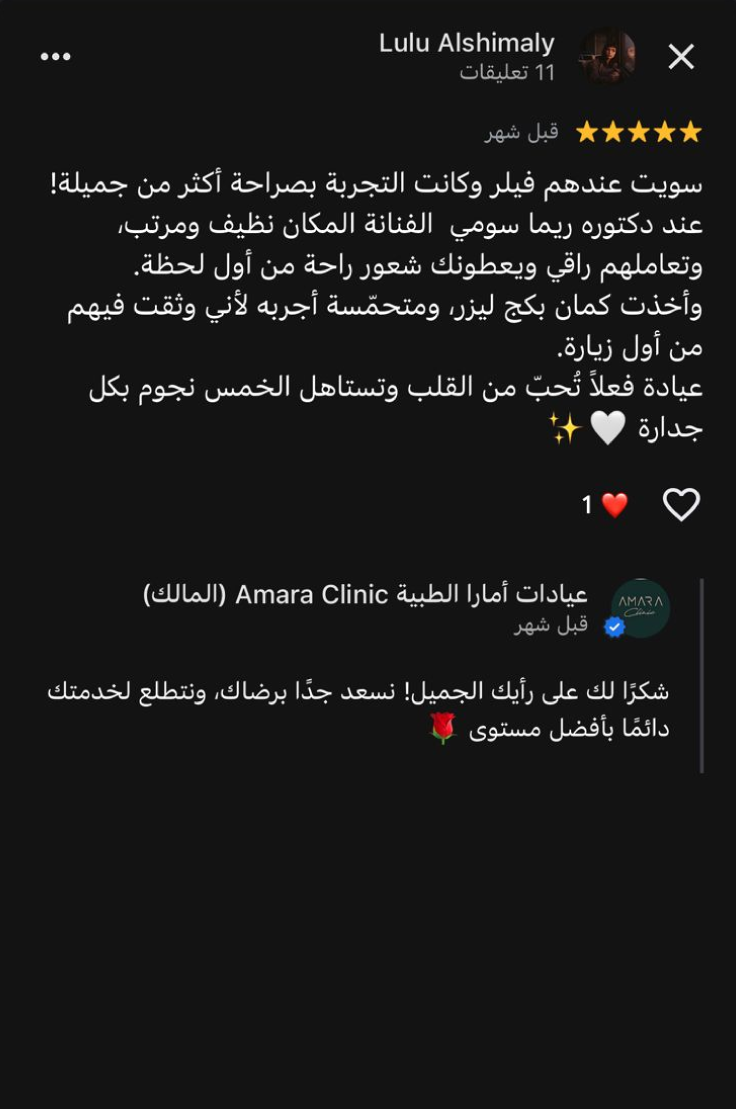
Task: Open Lulu Alshimaly's reviewer profile
Action: 608,57
